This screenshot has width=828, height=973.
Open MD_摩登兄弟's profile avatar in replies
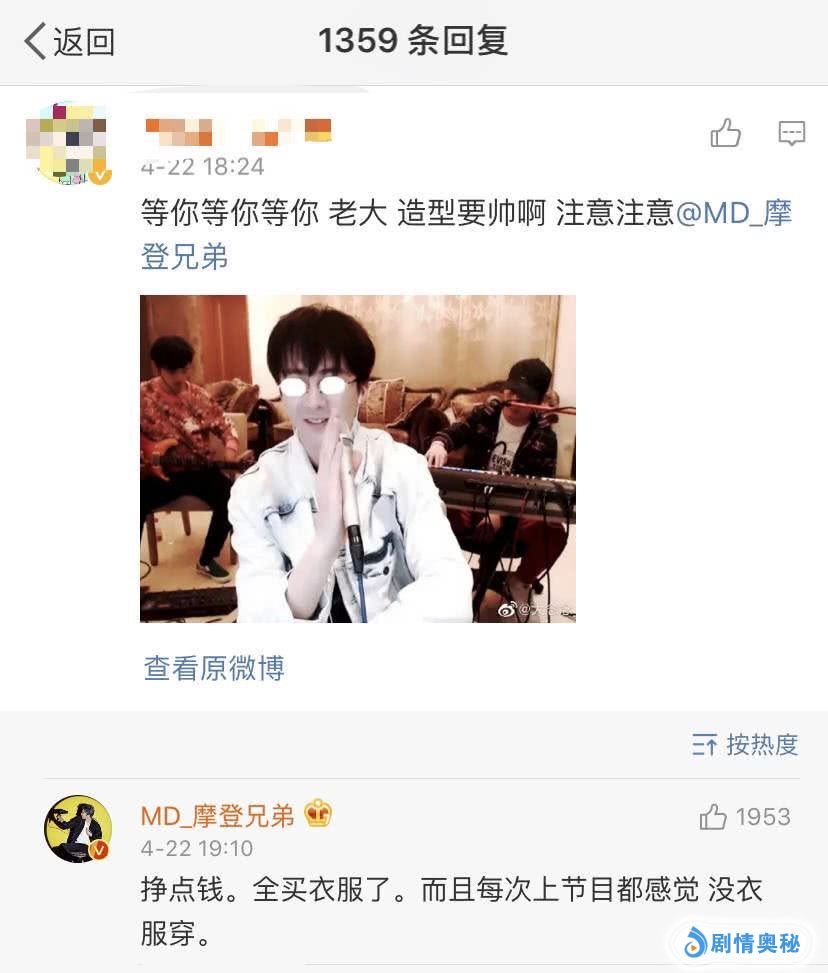pos(77,828)
